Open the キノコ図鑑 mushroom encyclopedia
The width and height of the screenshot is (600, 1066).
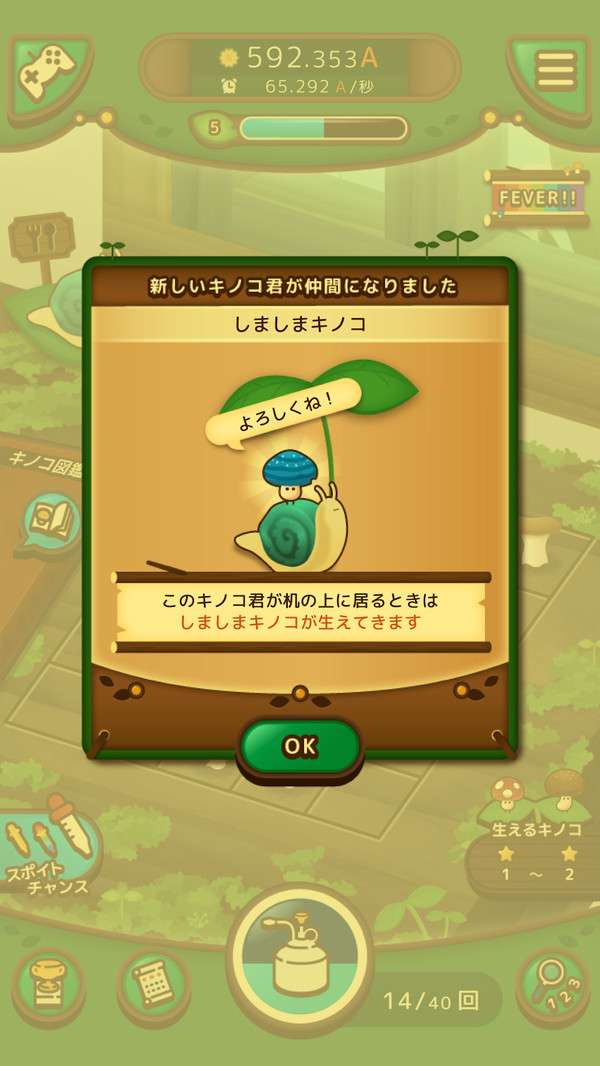pyautogui.click(x=48, y=520)
